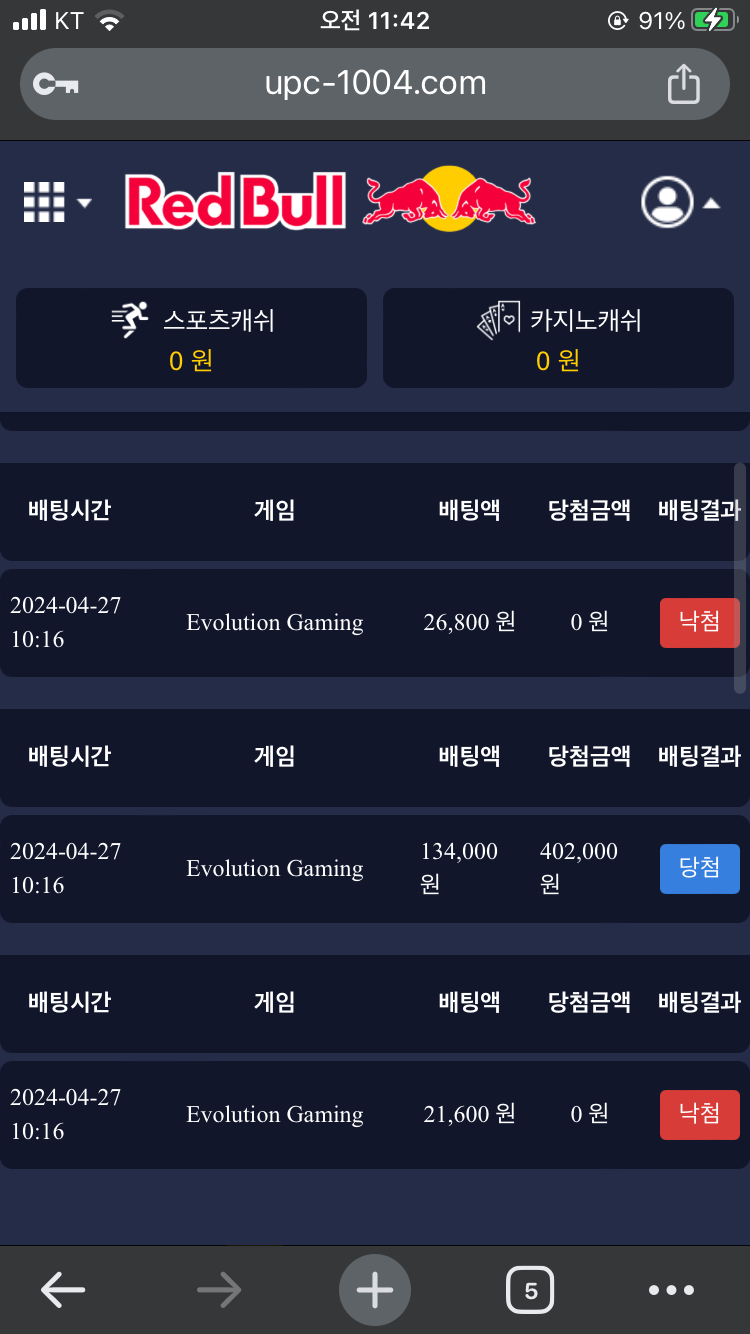Open the 카지노캐쉬 balance card
This screenshot has height=1334, width=750.
click(x=558, y=338)
